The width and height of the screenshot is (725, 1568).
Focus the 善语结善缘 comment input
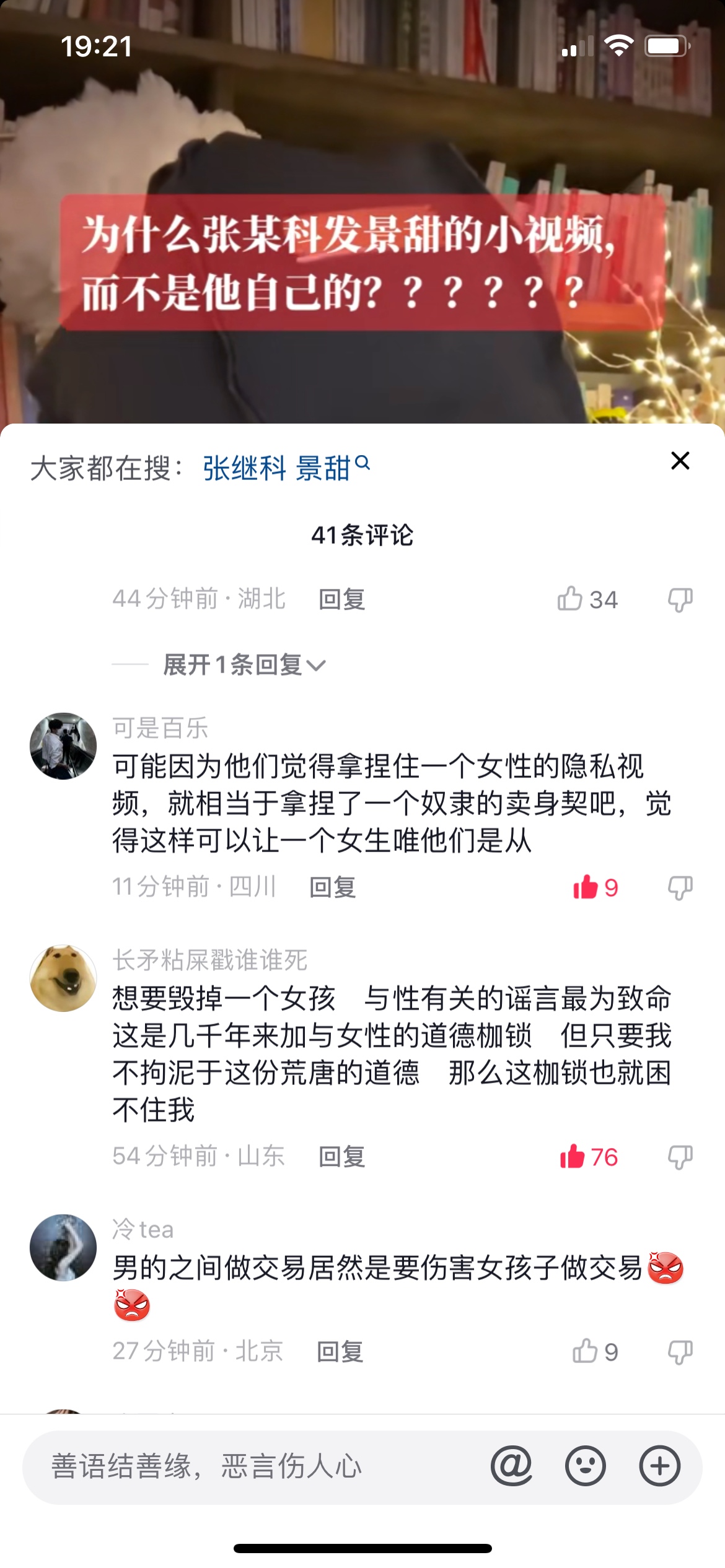[x=248, y=1466]
